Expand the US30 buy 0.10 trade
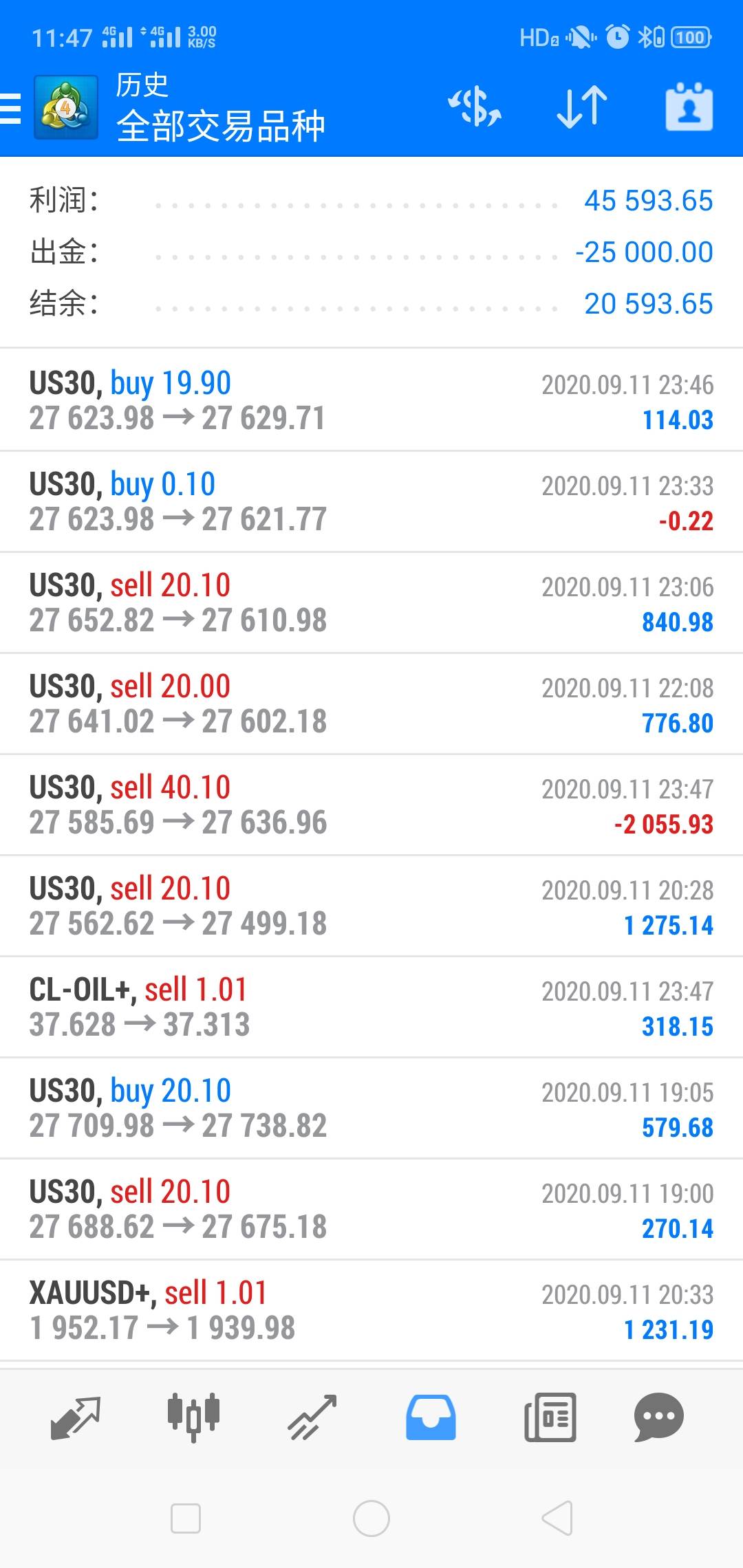 [x=371, y=502]
